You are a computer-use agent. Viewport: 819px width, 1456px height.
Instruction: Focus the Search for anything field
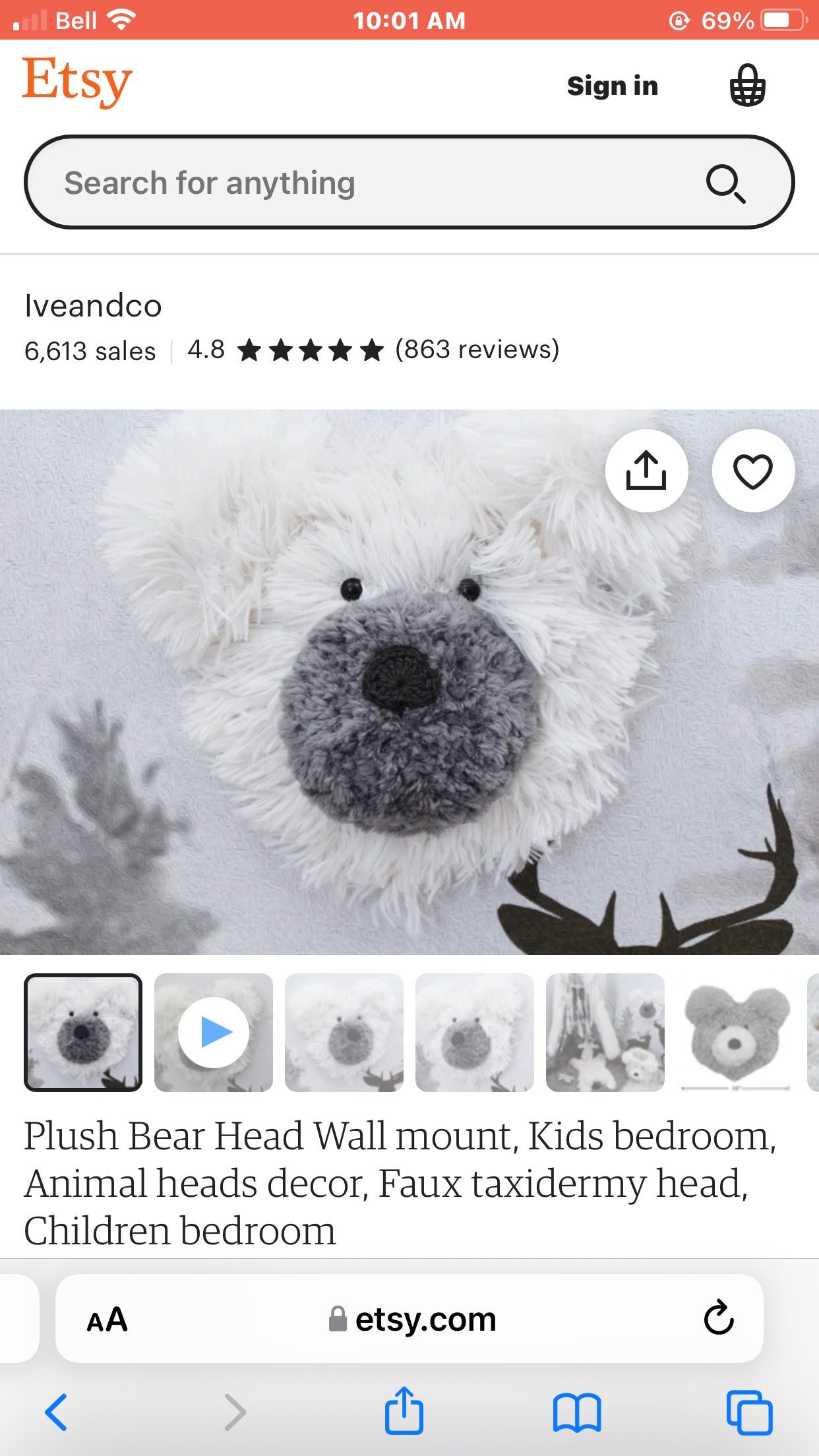coord(409,183)
